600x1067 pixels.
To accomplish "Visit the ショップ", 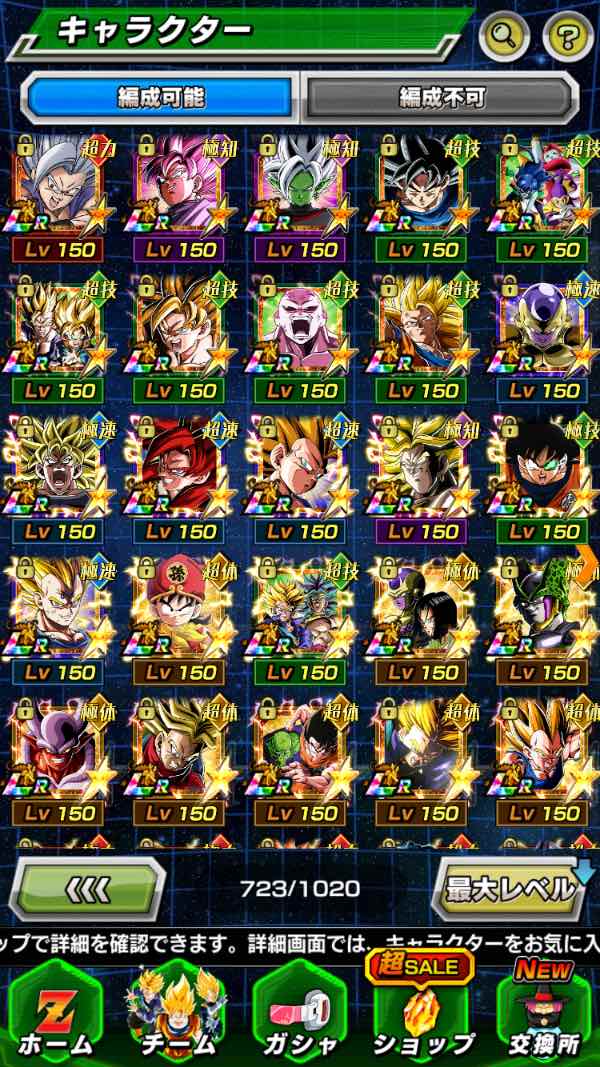I will click(423, 1012).
